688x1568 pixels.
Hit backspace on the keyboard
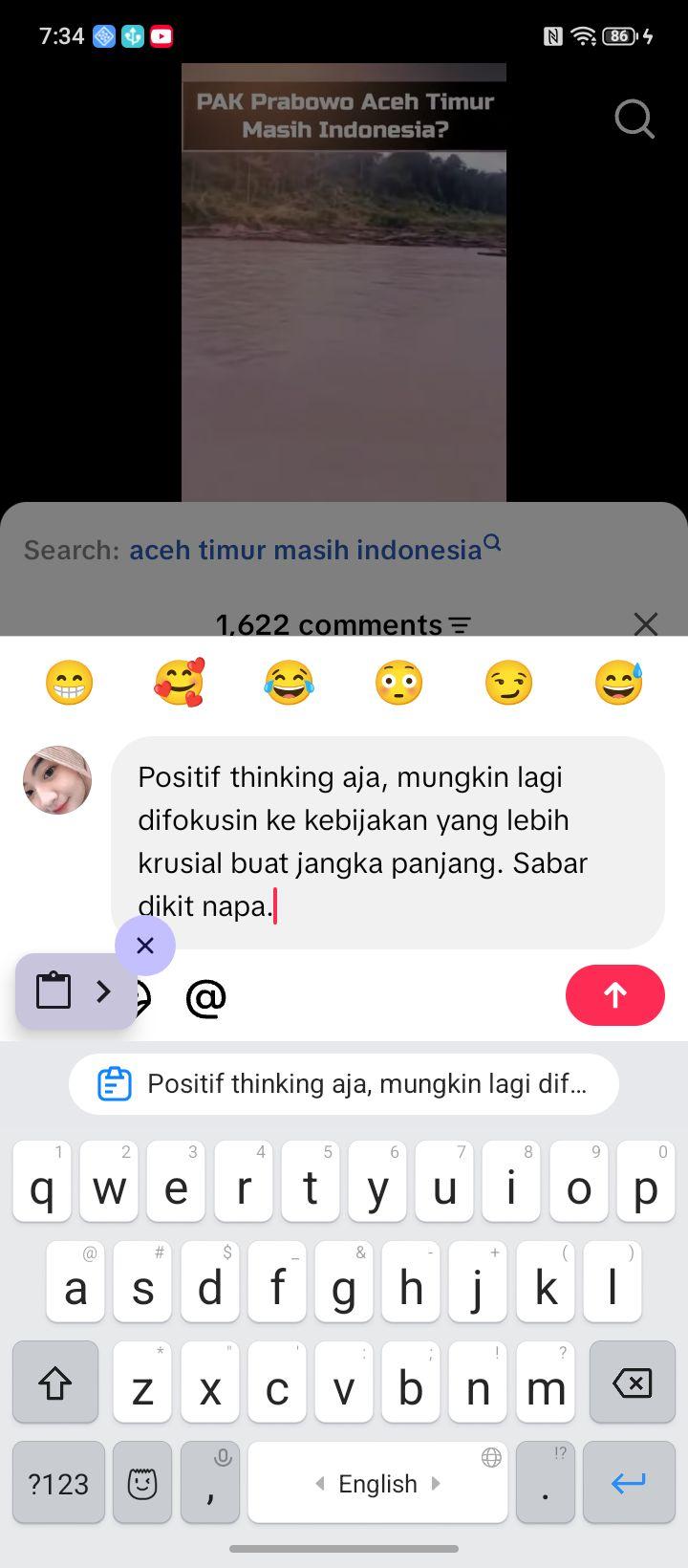click(x=632, y=1383)
